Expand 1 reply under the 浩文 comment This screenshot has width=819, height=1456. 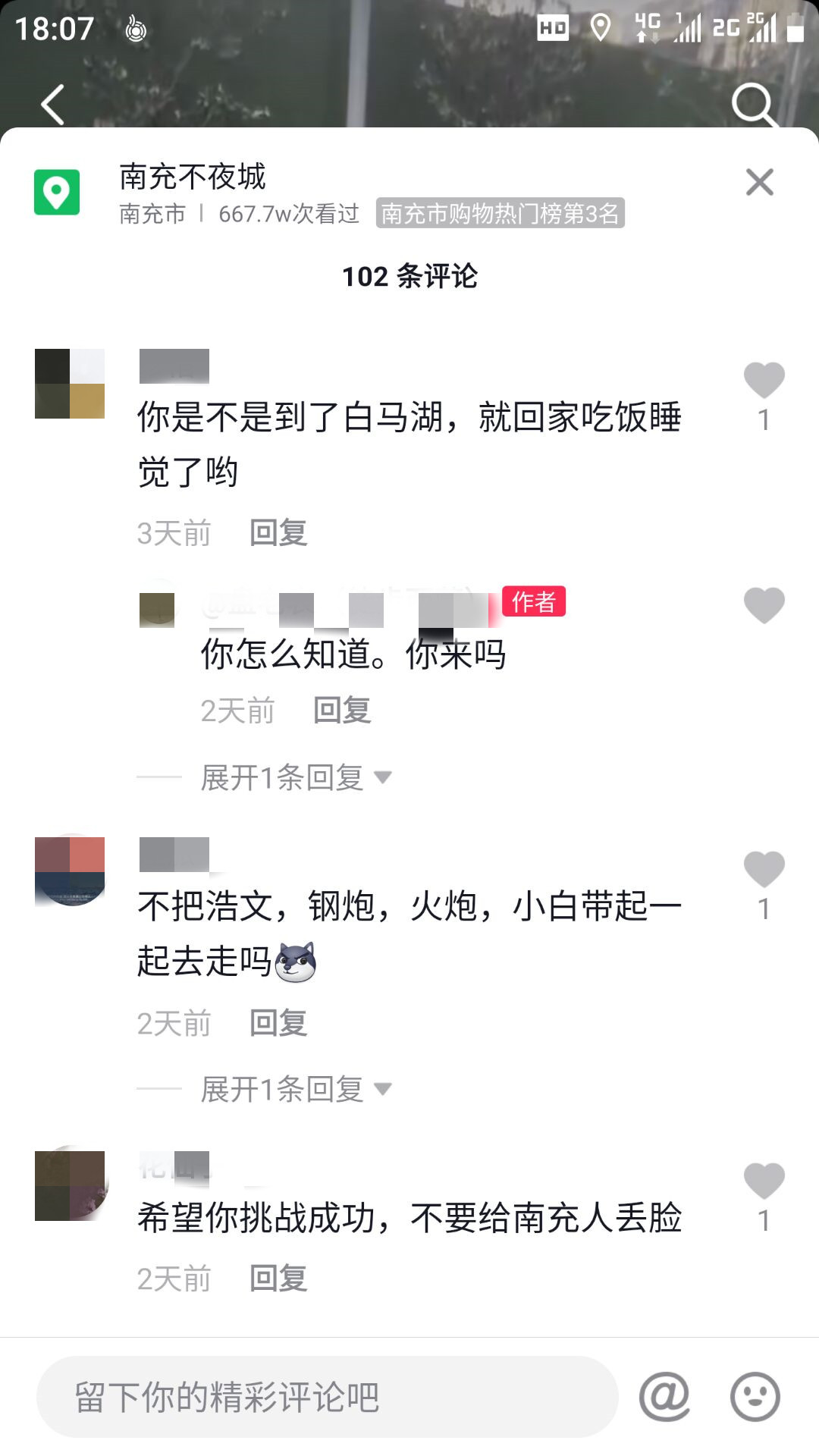tap(296, 1090)
